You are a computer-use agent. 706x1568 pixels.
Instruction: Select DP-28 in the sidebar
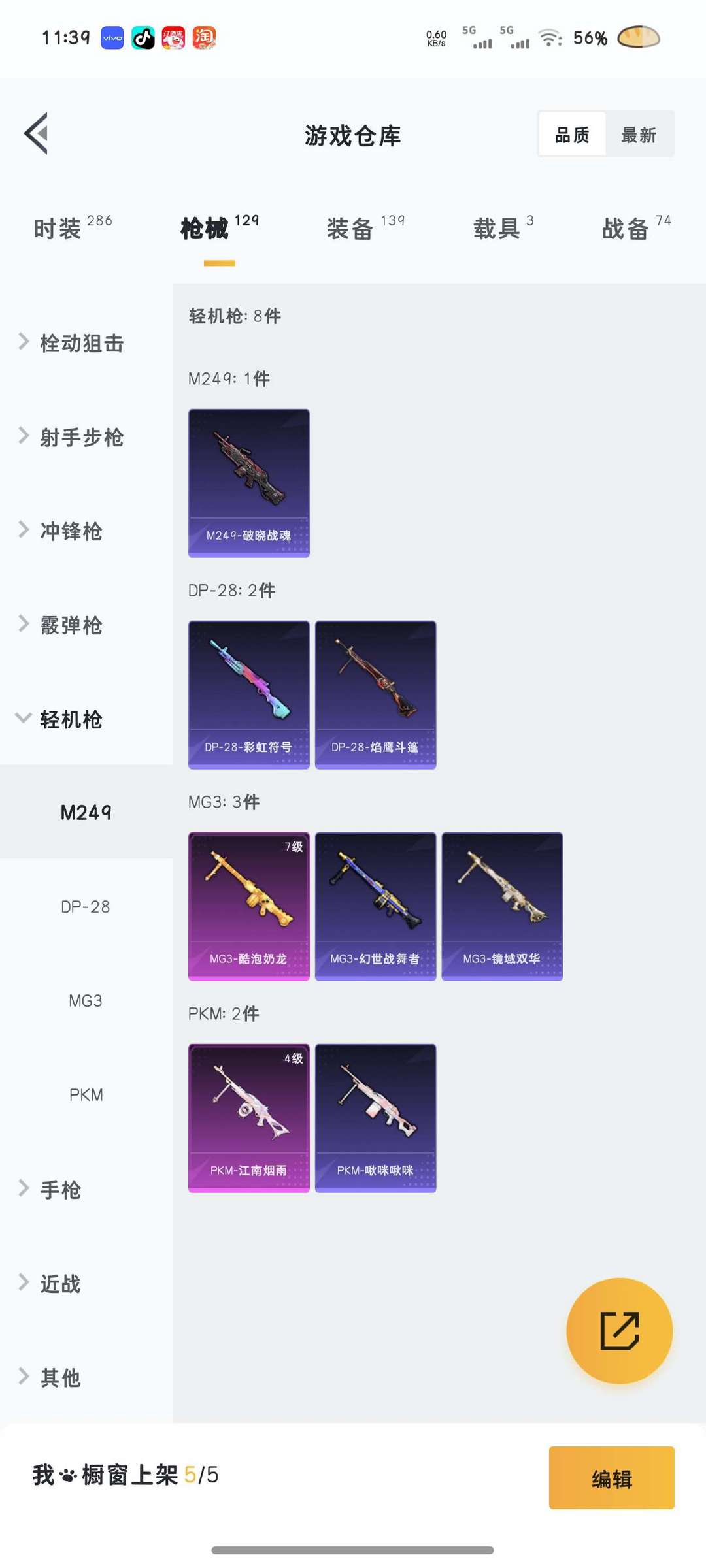[86, 907]
